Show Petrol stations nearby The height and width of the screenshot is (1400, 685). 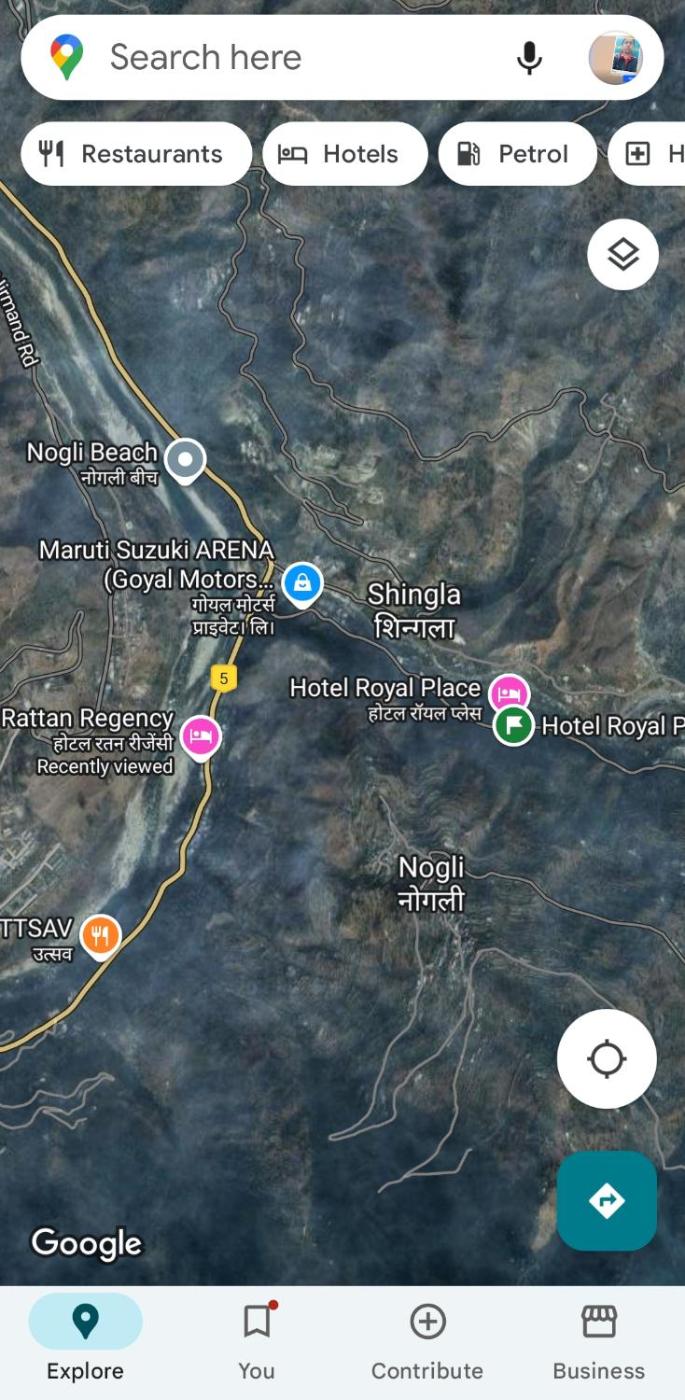click(x=516, y=154)
